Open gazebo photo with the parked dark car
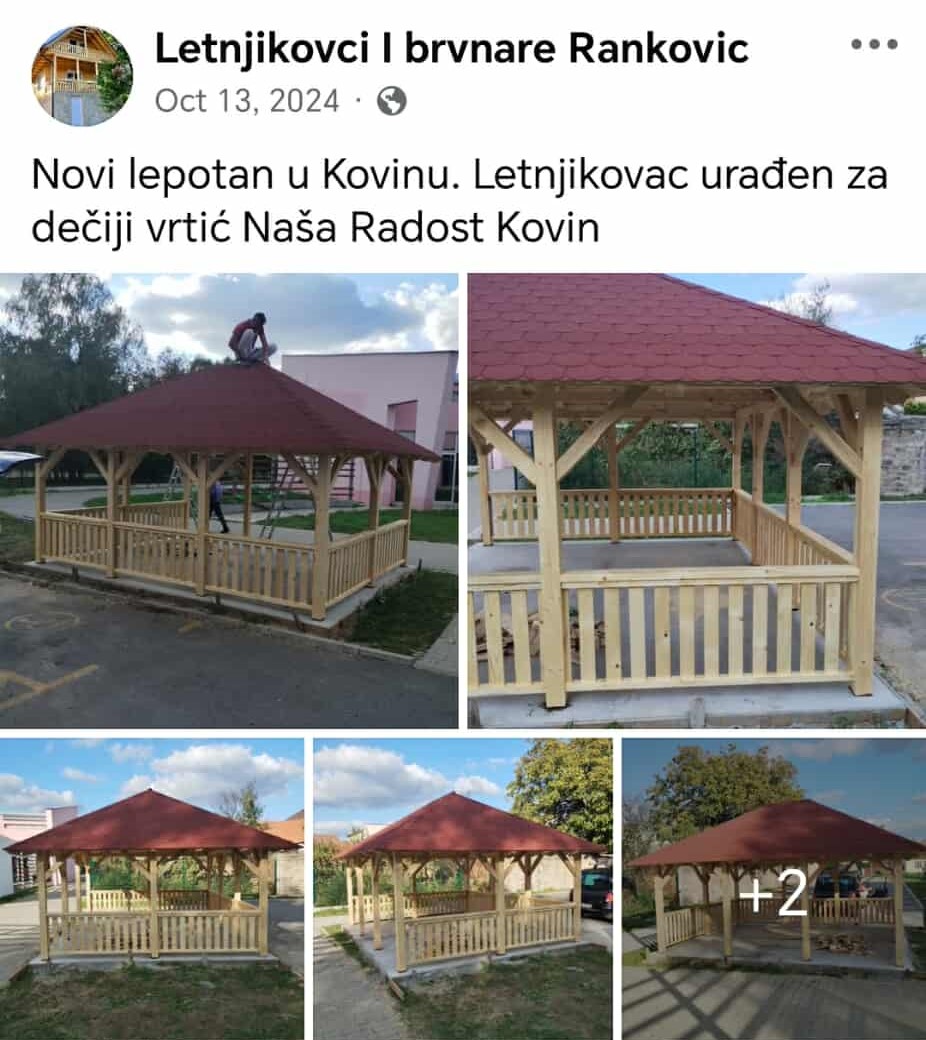 coord(463,888)
